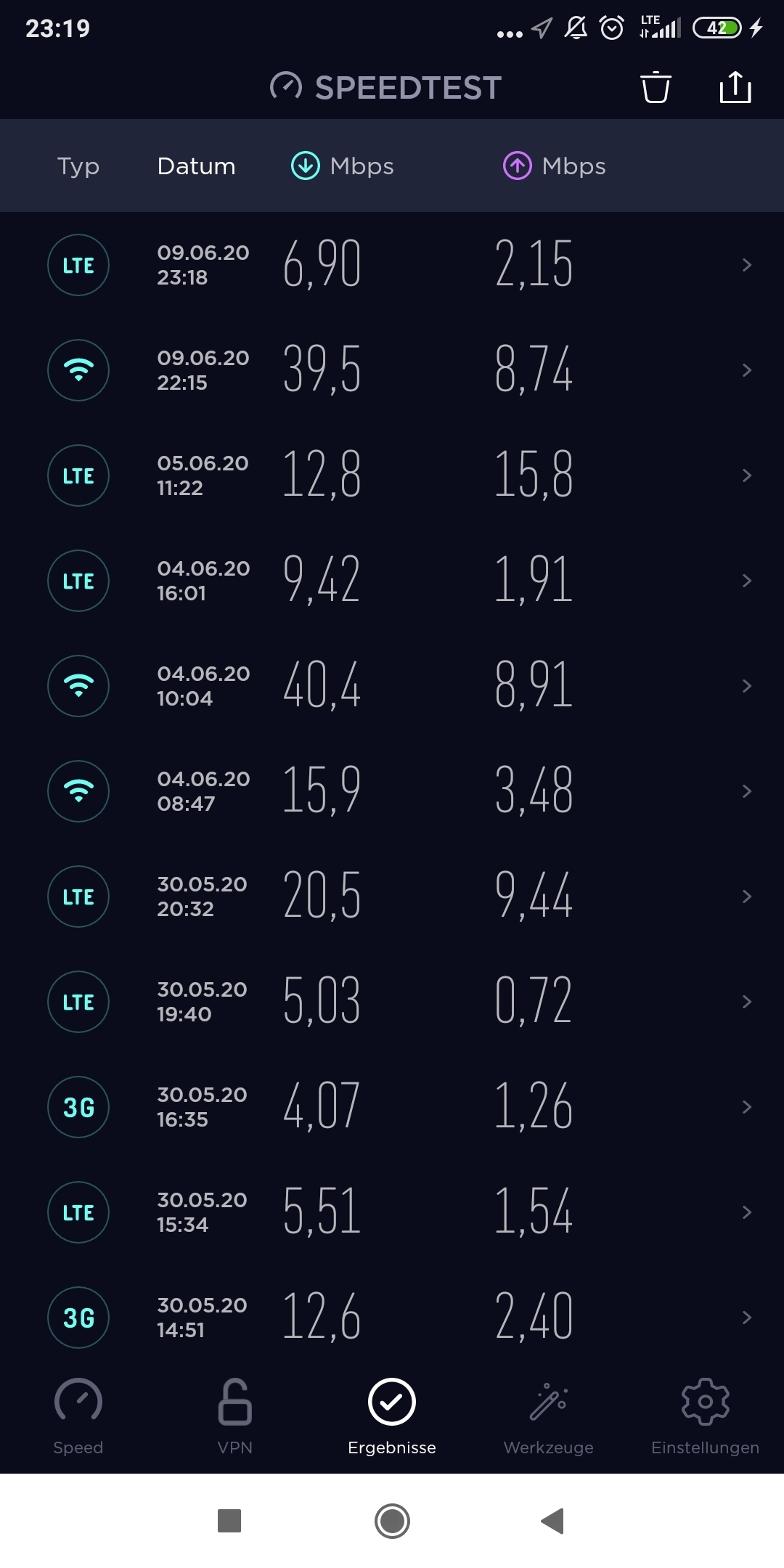This screenshot has height=1568, width=784.
Task: Delete results with the trash icon
Action: coord(656,87)
